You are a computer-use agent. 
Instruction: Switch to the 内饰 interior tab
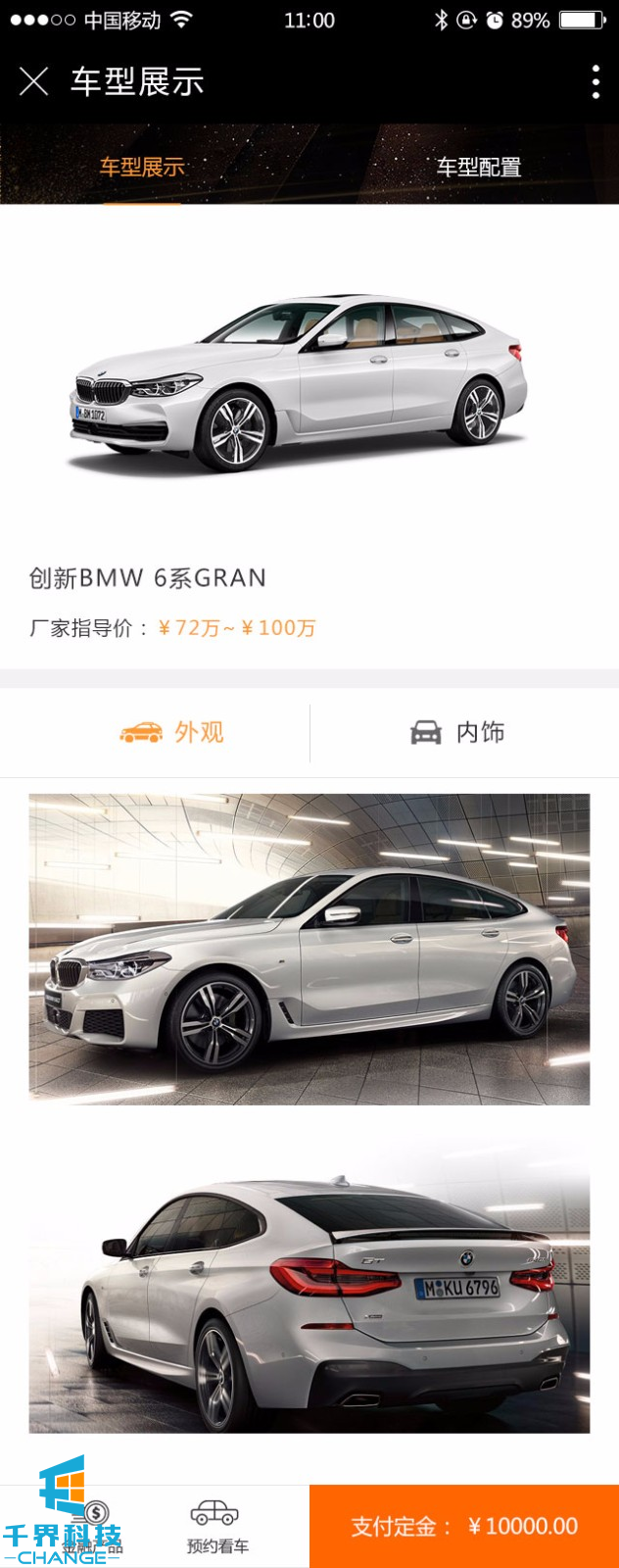click(x=456, y=732)
